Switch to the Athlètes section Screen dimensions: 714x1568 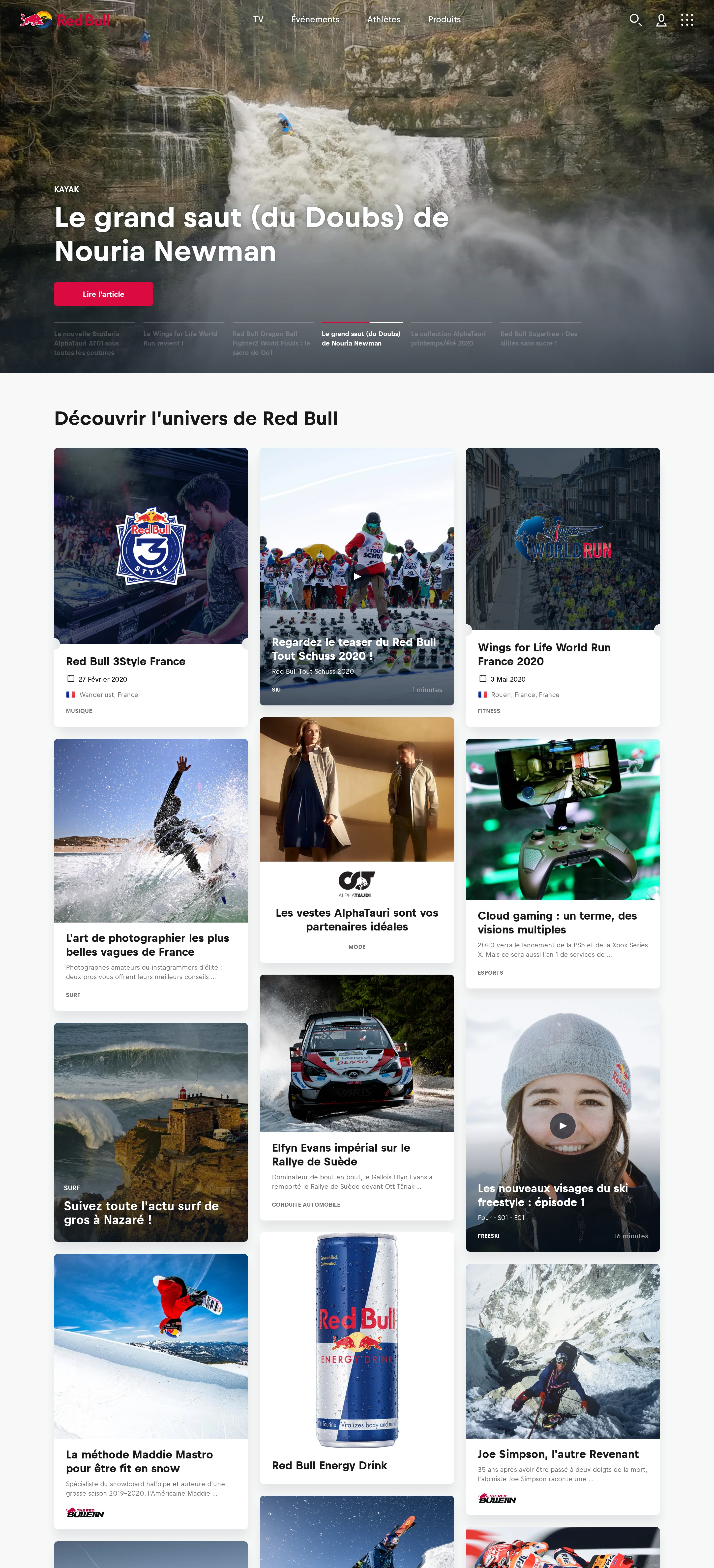click(x=384, y=20)
